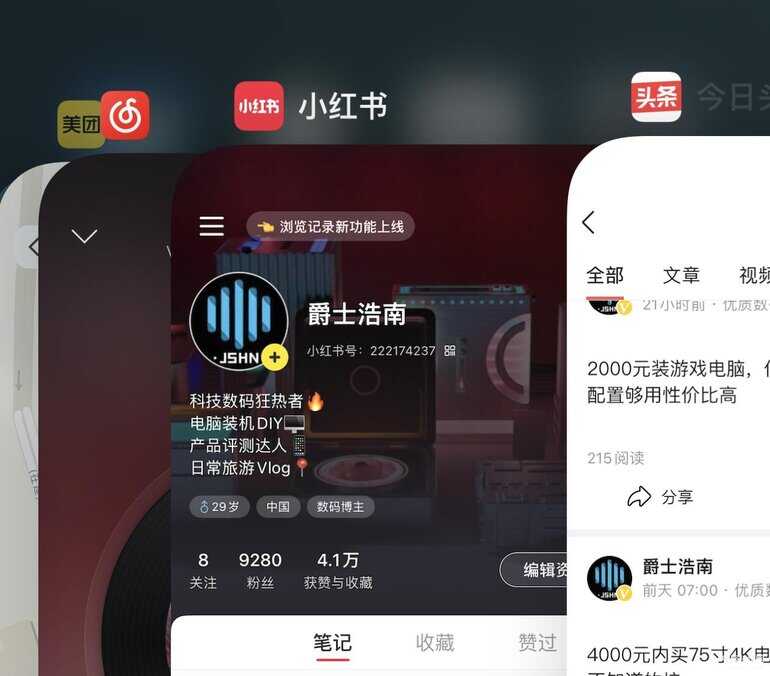Open the 2000元装游戏电脑 article

pos(670,382)
